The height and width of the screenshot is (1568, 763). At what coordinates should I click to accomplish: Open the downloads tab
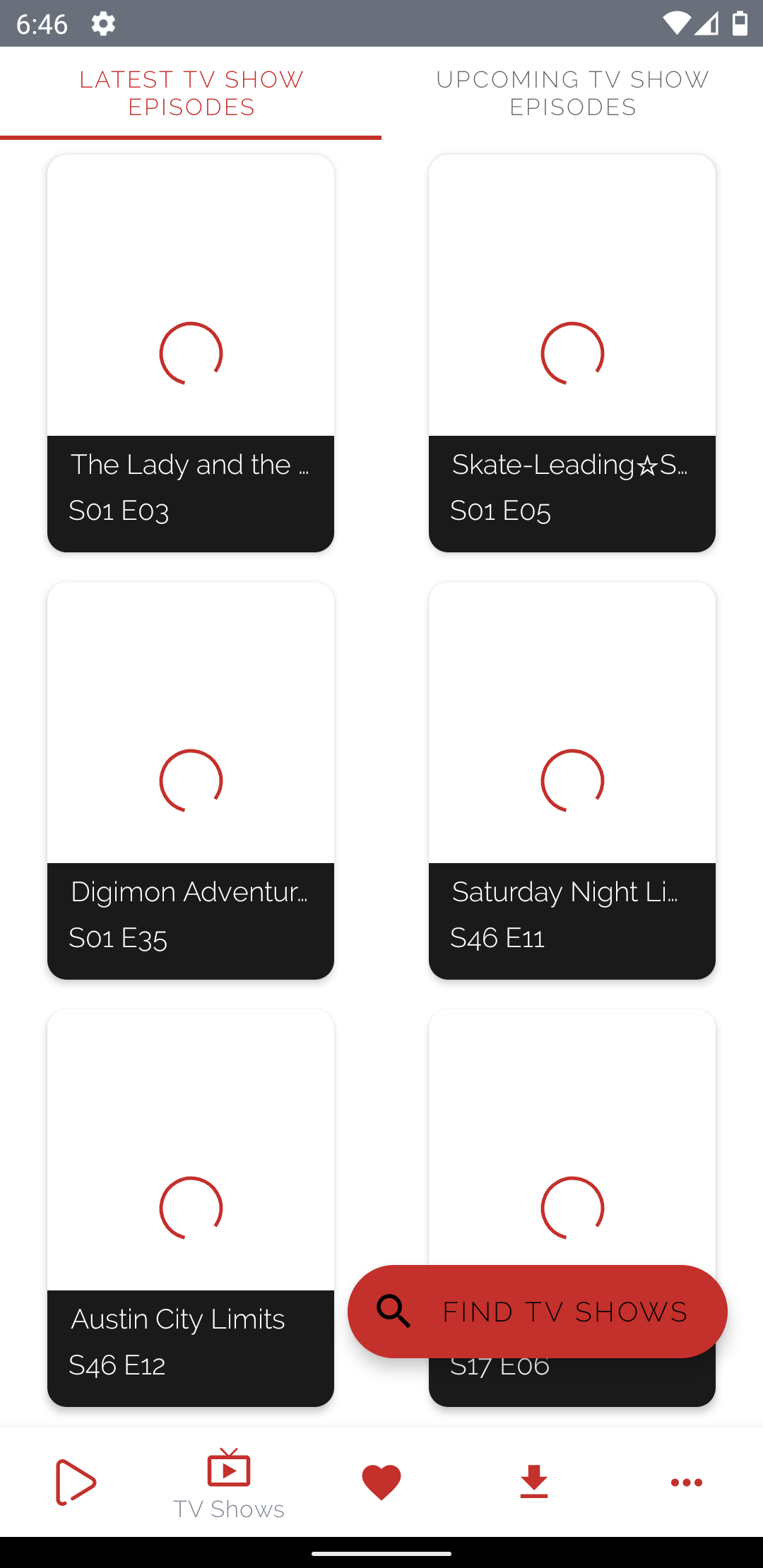point(534,1482)
